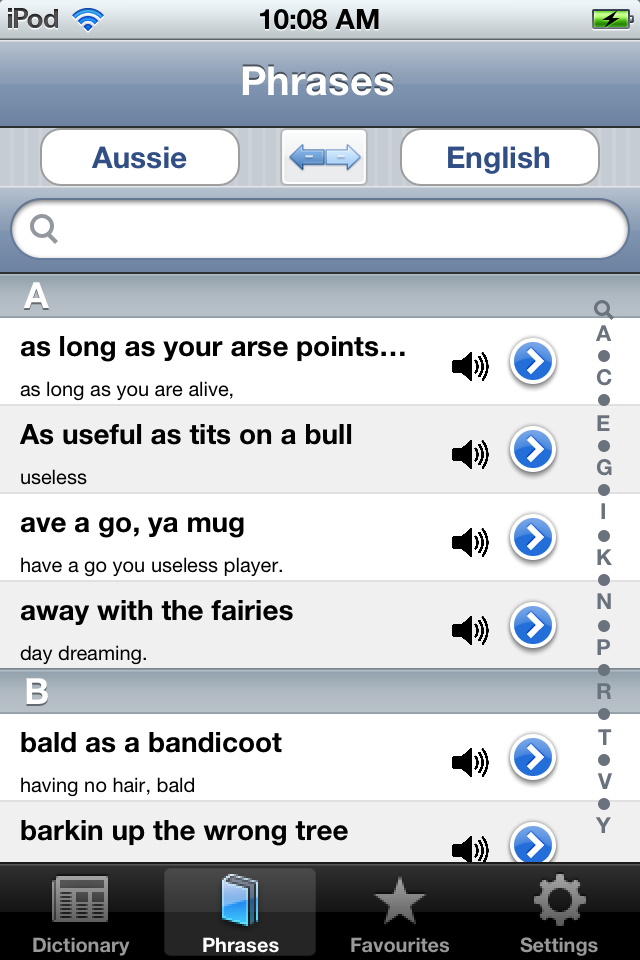Play audio for 'ave a go, ya mug'
This screenshot has width=640, height=960.
click(x=469, y=543)
